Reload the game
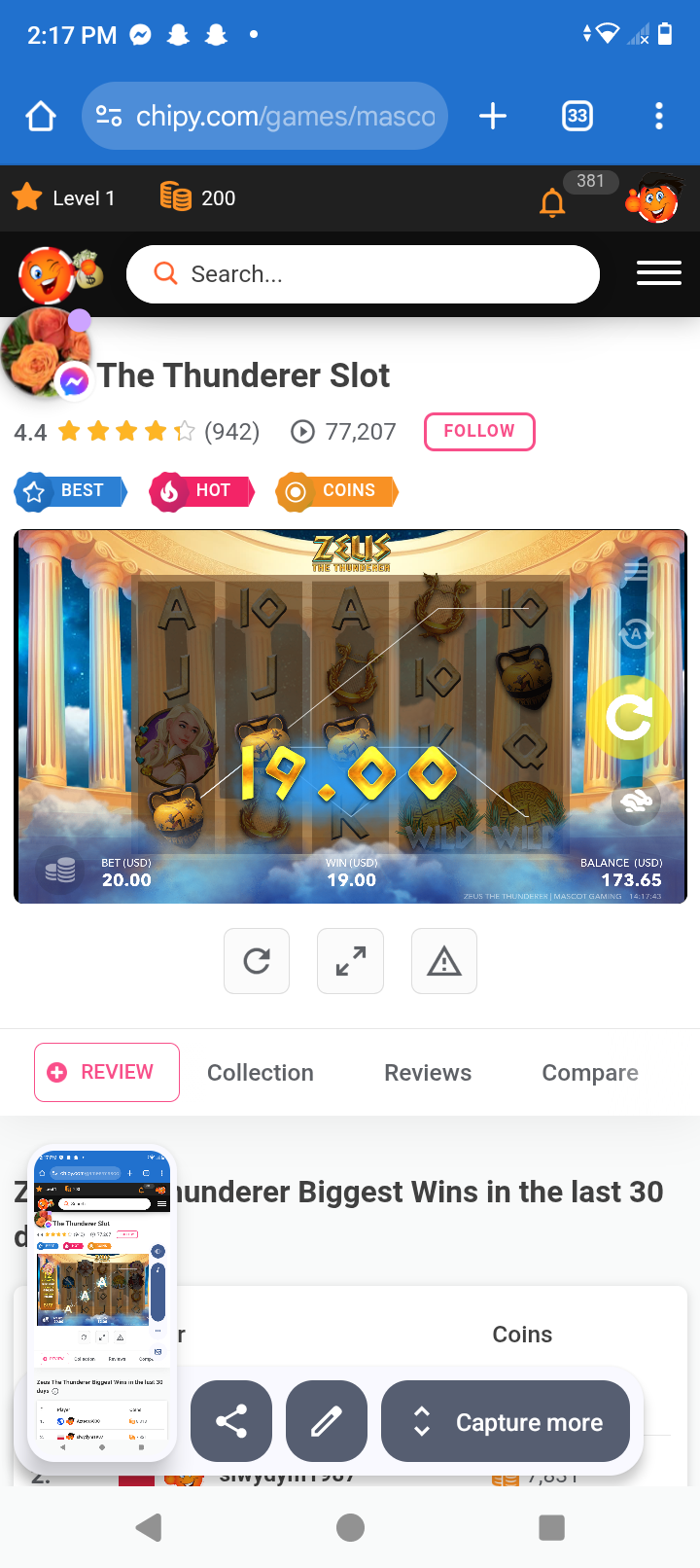Viewport: 700px width, 1568px height. coord(257,961)
